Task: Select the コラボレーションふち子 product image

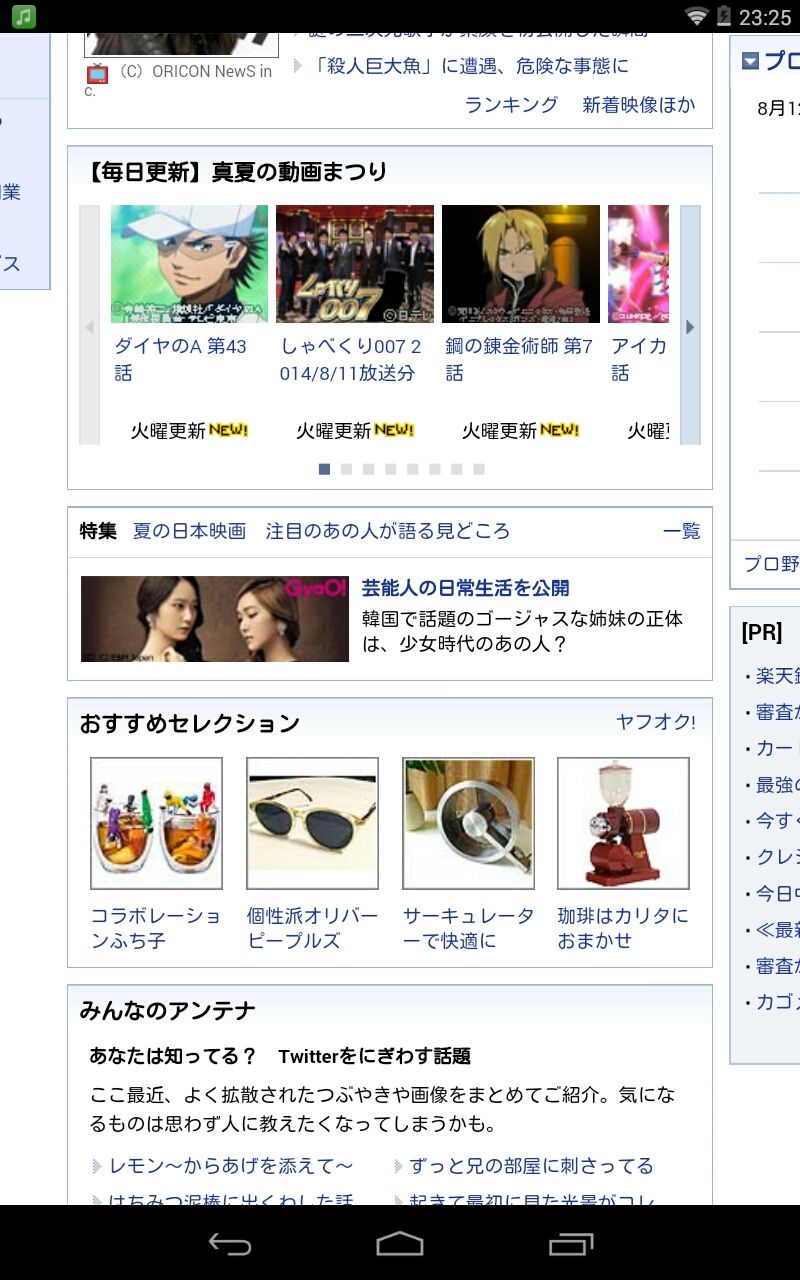Action: point(156,822)
